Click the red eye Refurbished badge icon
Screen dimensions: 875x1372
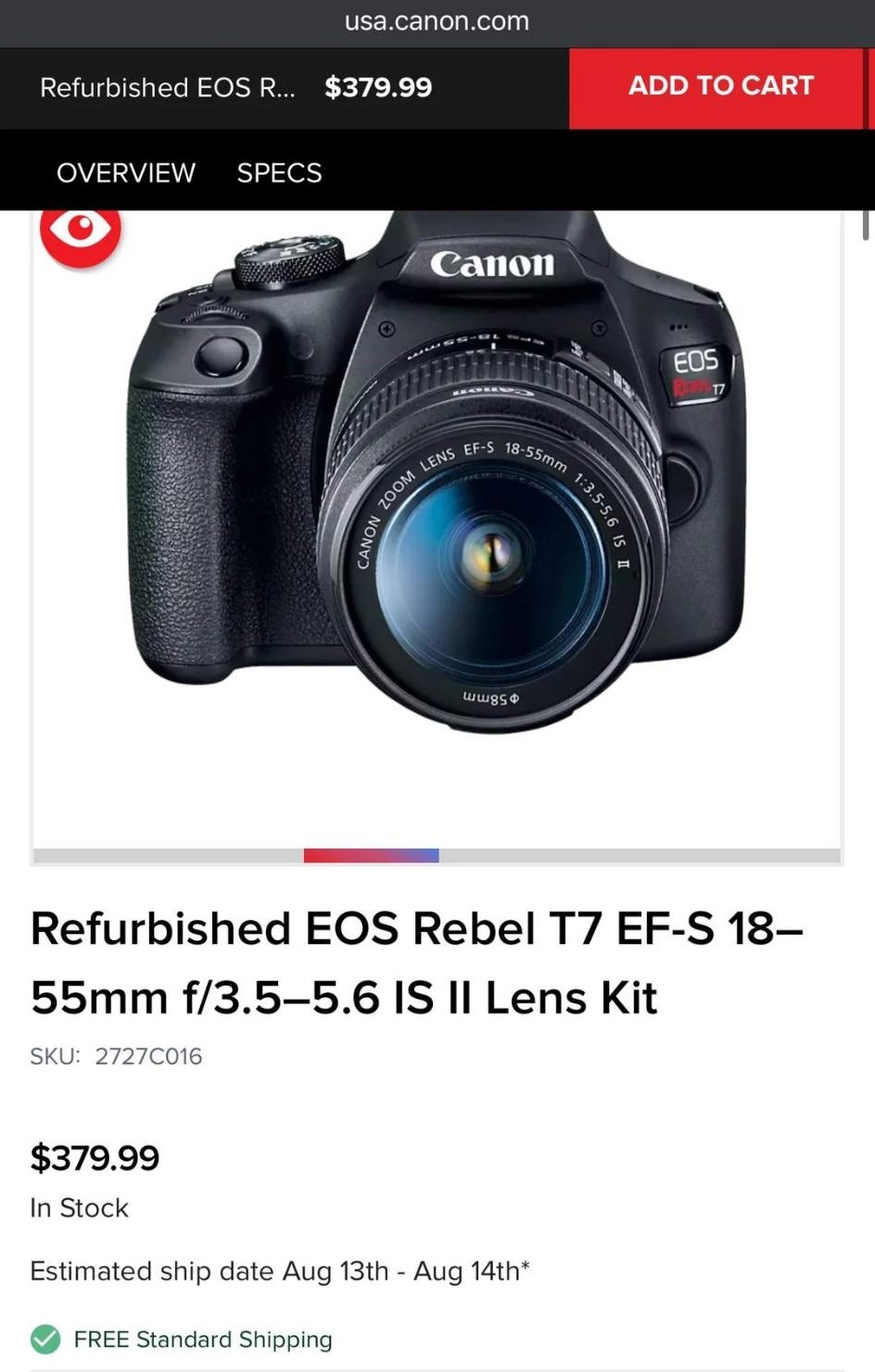coord(82,229)
